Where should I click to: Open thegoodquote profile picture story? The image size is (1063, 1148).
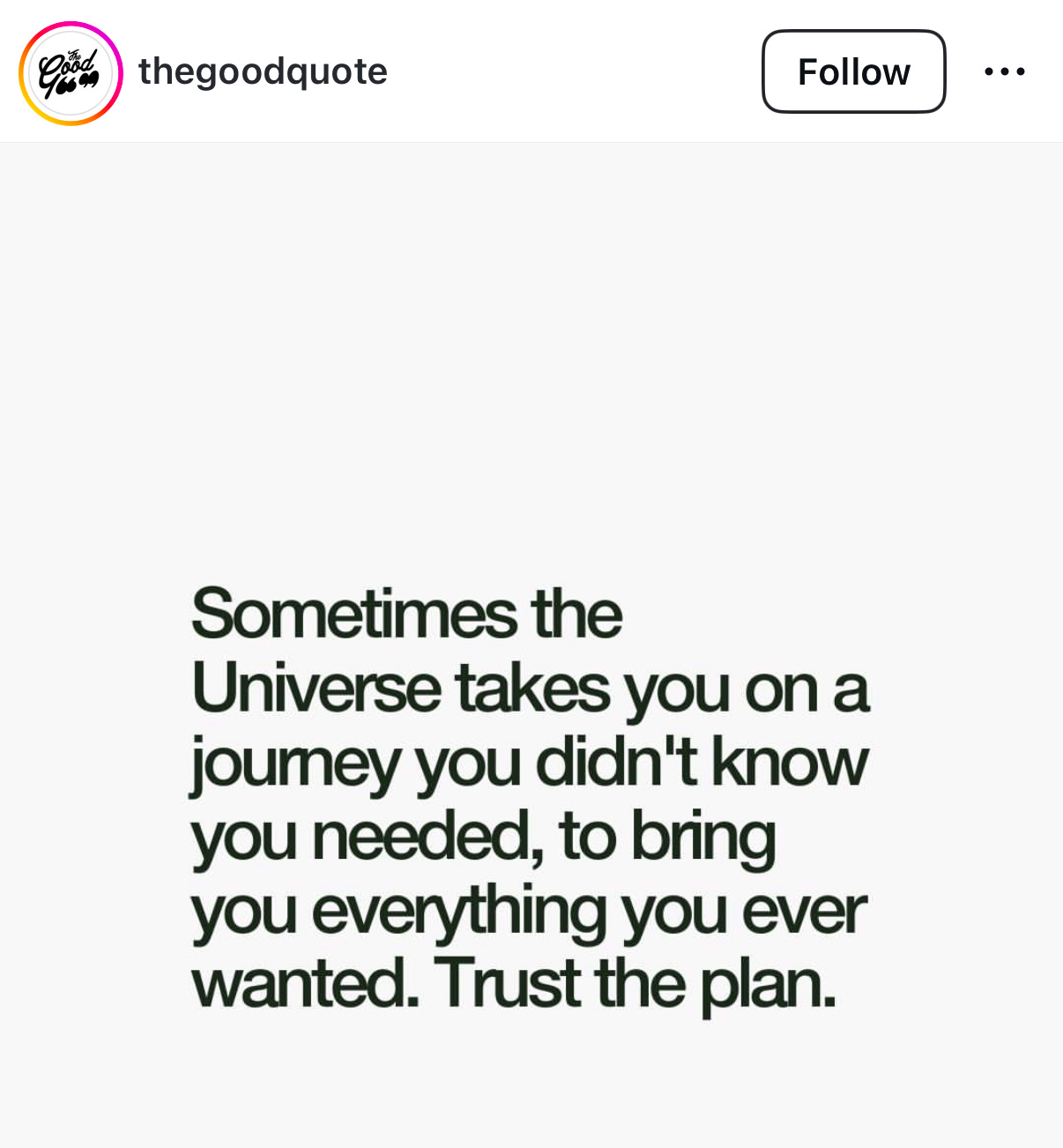71,73
